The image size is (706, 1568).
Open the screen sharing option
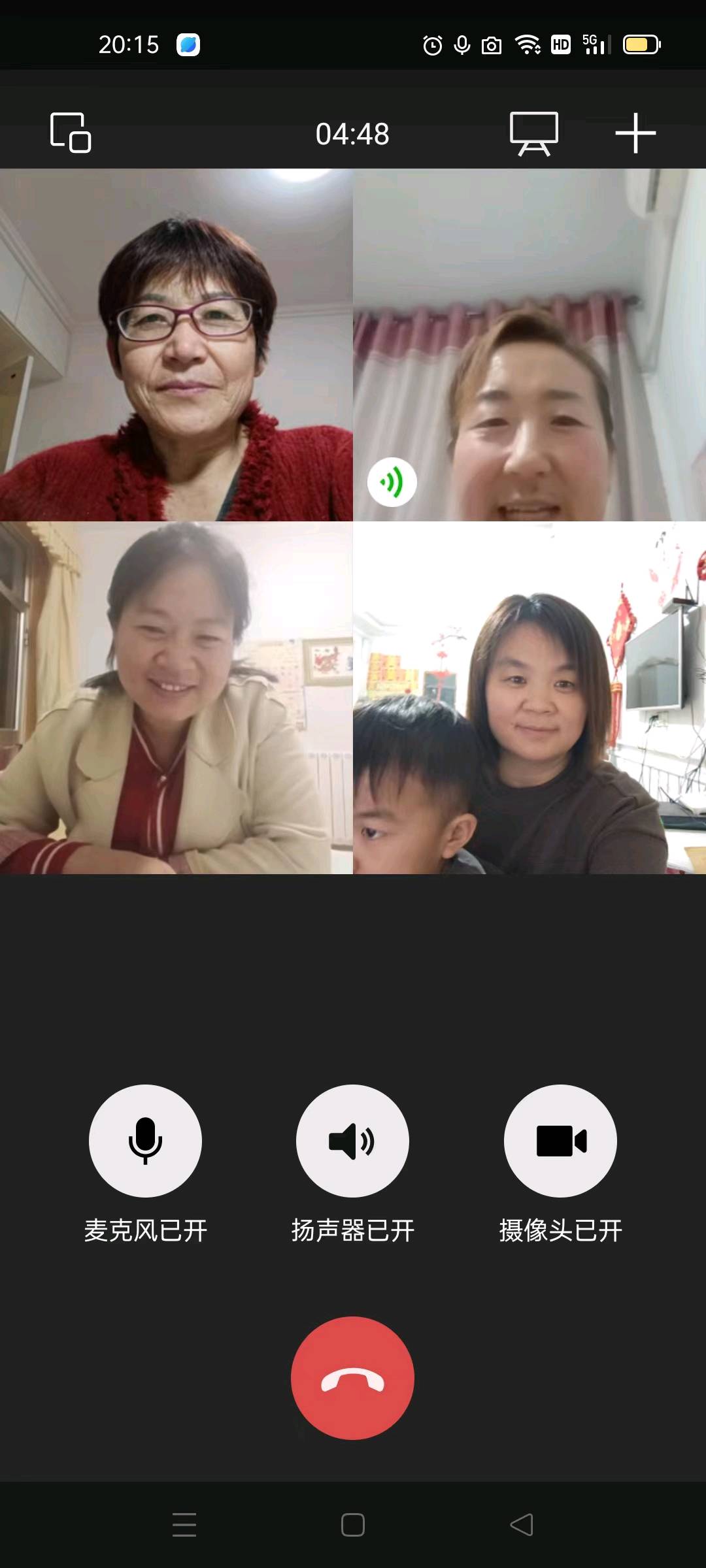[x=533, y=133]
